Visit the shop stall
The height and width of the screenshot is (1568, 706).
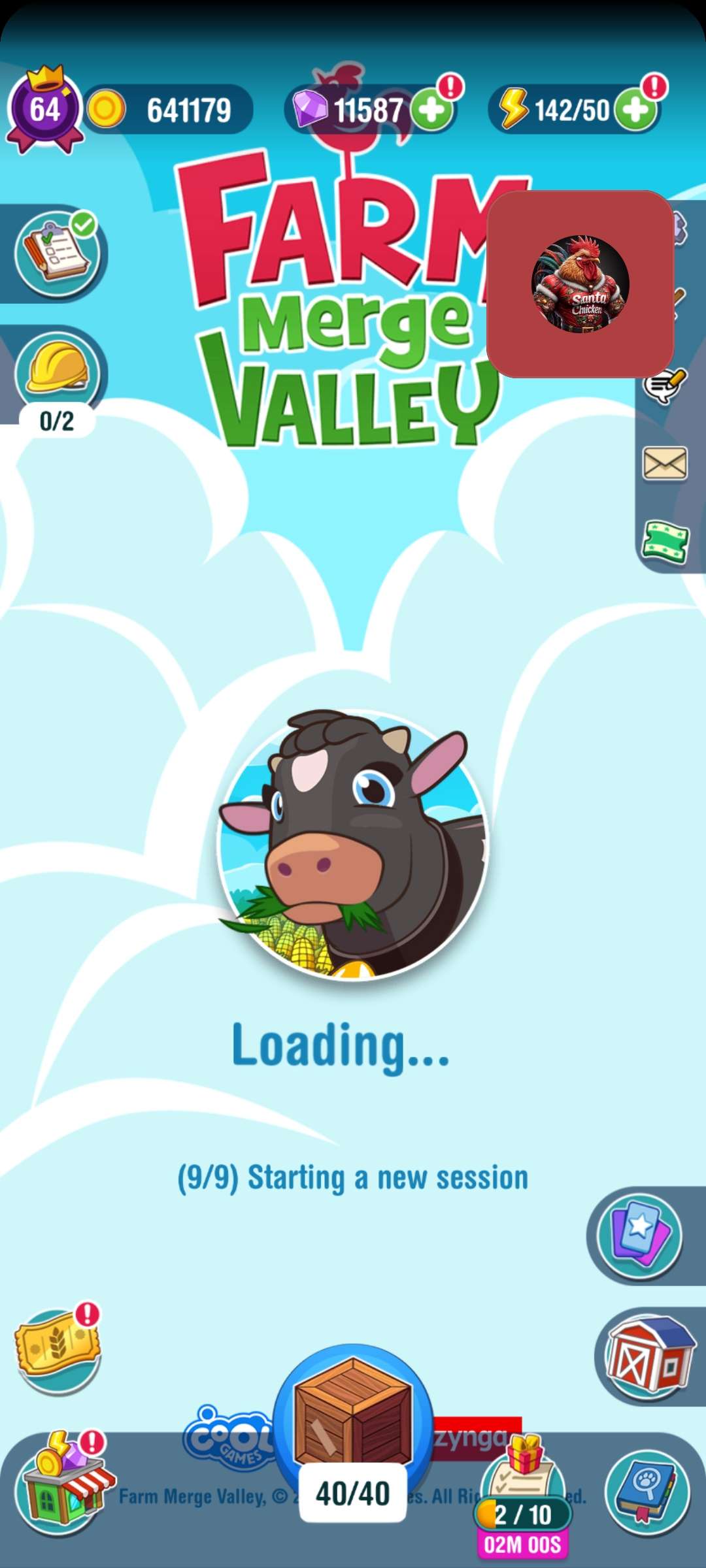pyautogui.click(x=64, y=1484)
